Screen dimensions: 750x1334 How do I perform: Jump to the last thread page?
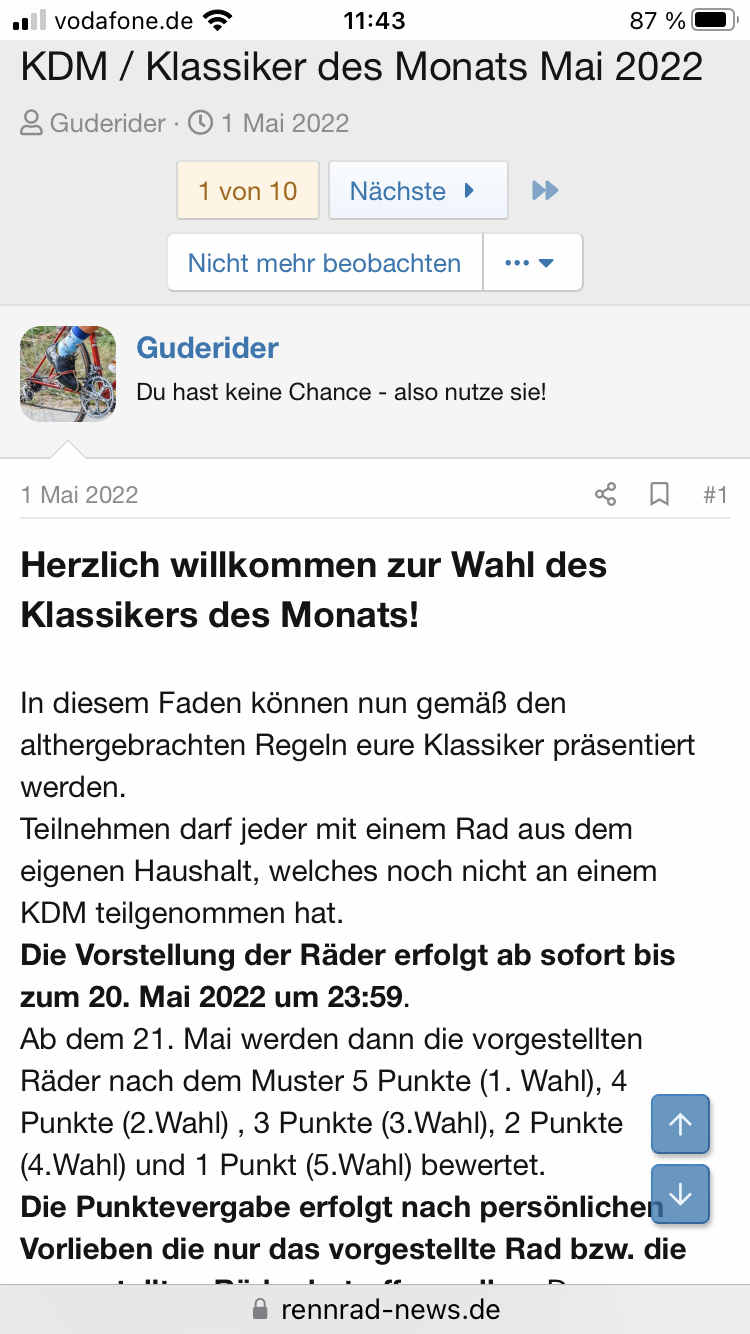[x=545, y=190]
